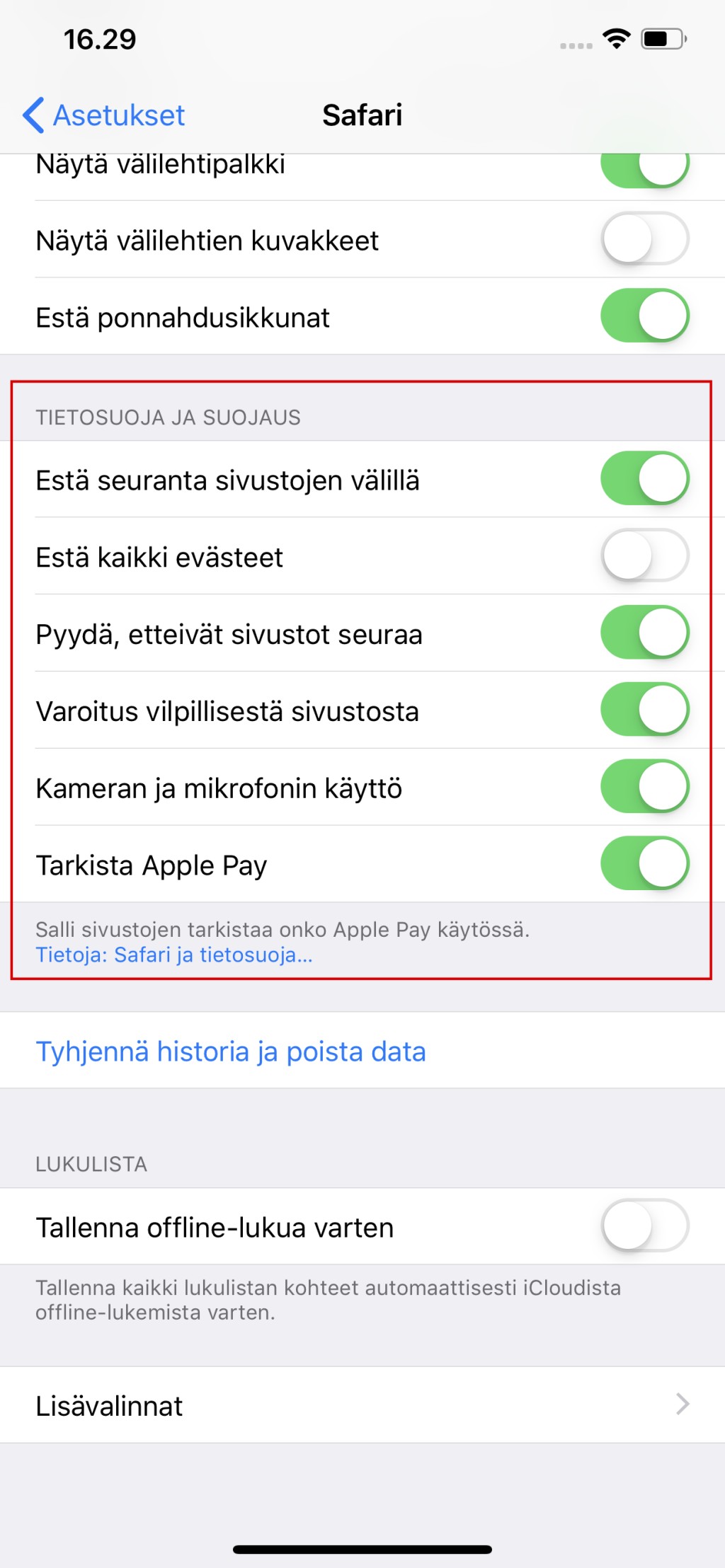The height and width of the screenshot is (1568, 725).
Task: Tap Tyhjennä historia ja poista data
Action: 362,1051
